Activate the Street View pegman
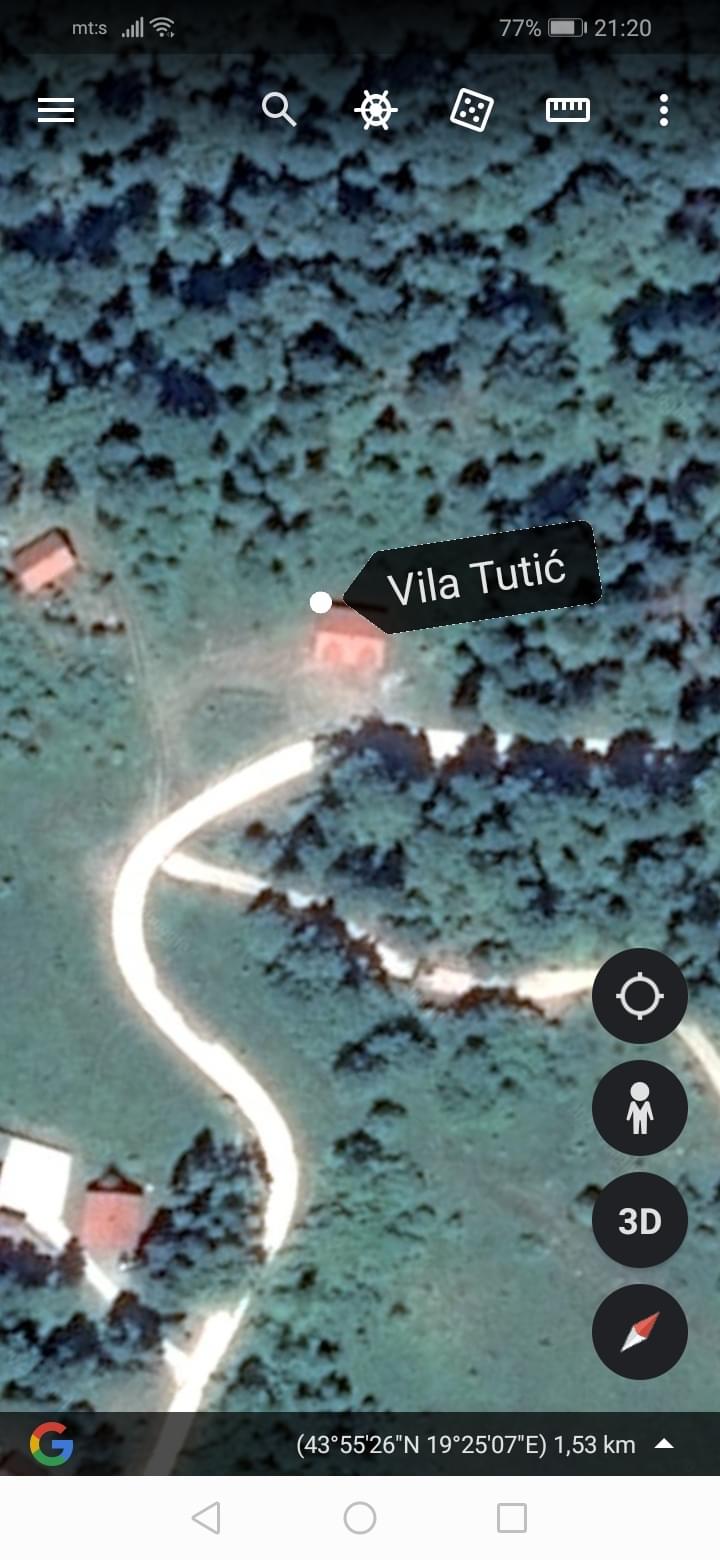 pos(640,1108)
